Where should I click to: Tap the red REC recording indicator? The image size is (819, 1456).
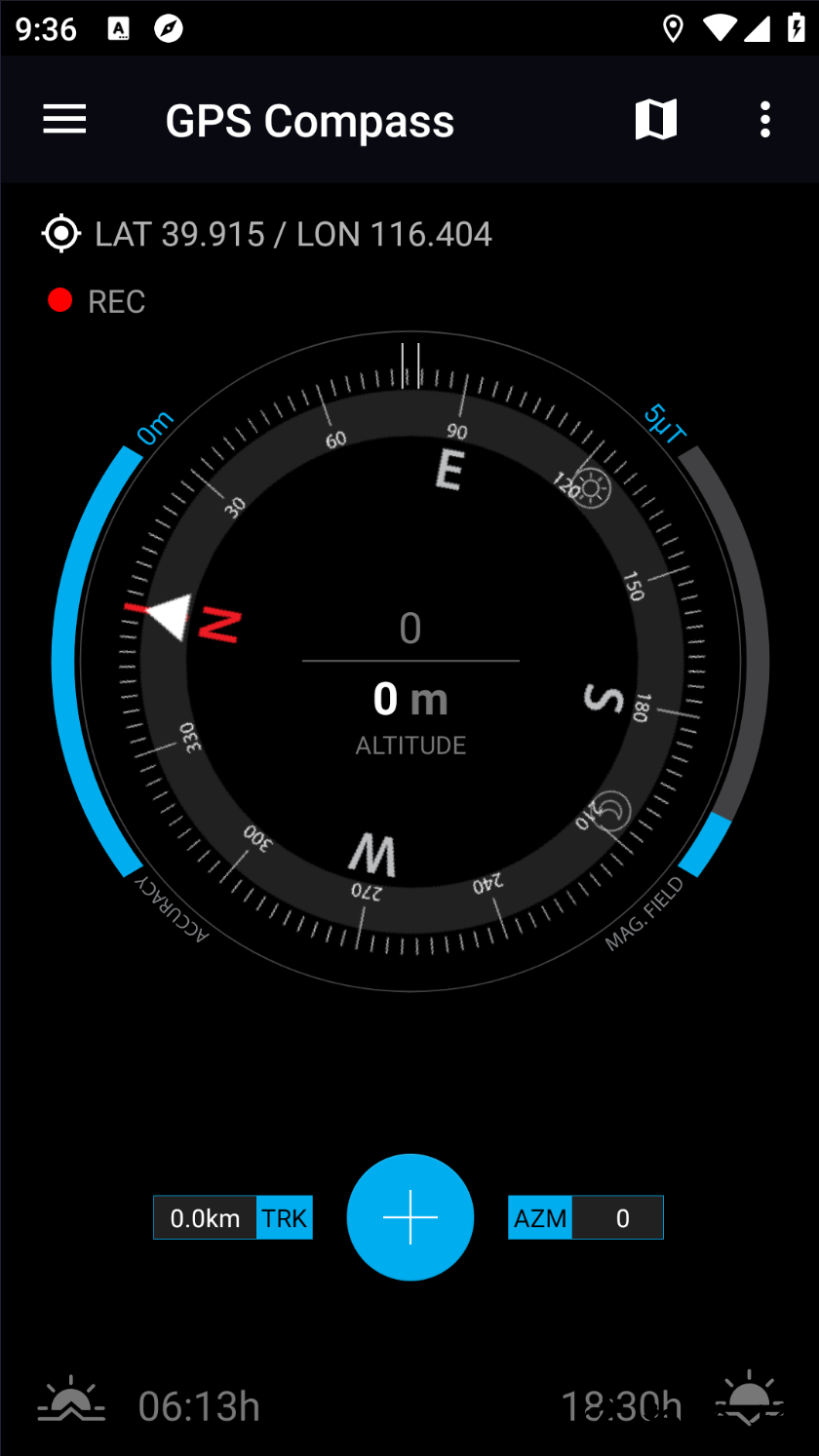coord(97,301)
